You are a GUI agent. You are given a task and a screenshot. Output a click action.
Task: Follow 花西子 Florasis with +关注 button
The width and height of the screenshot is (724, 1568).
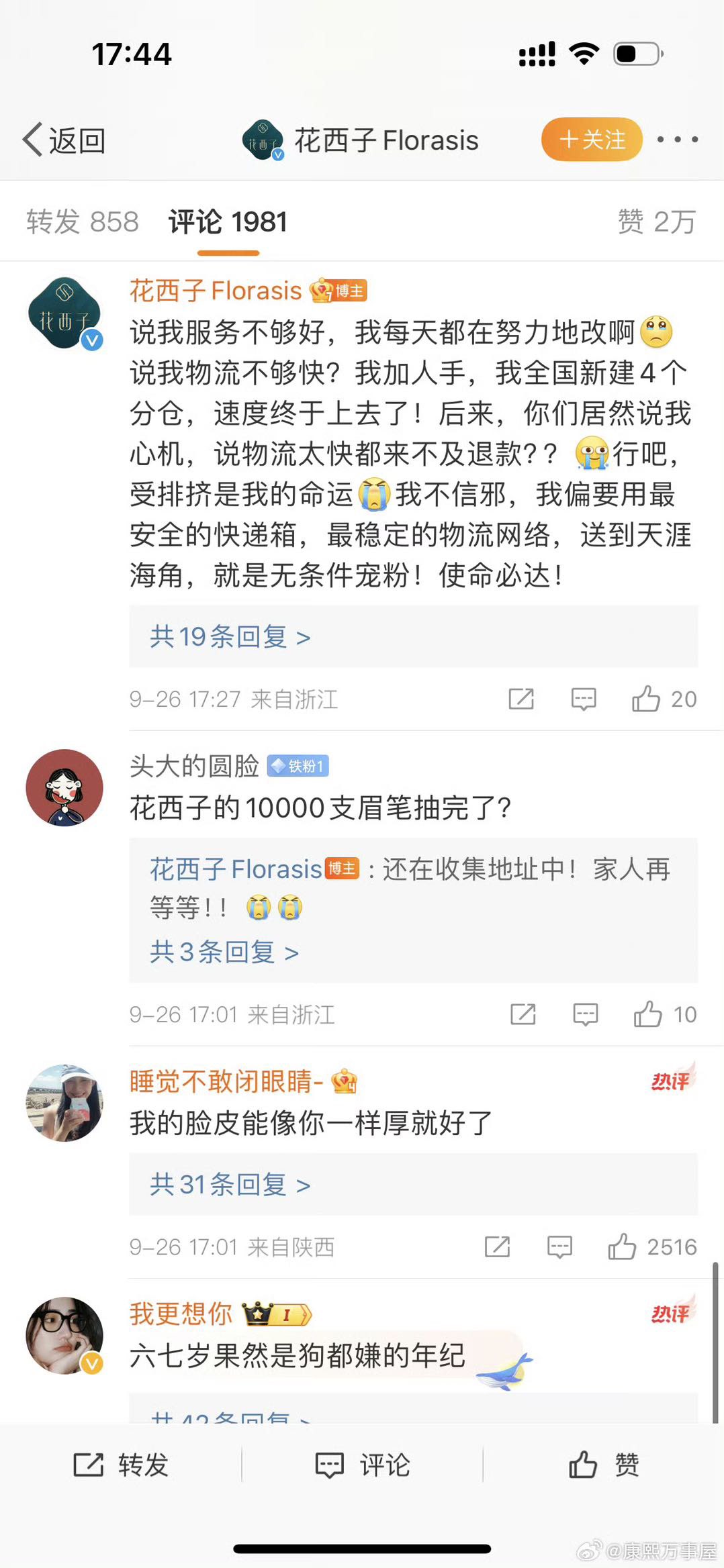pyautogui.click(x=592, y=140)
